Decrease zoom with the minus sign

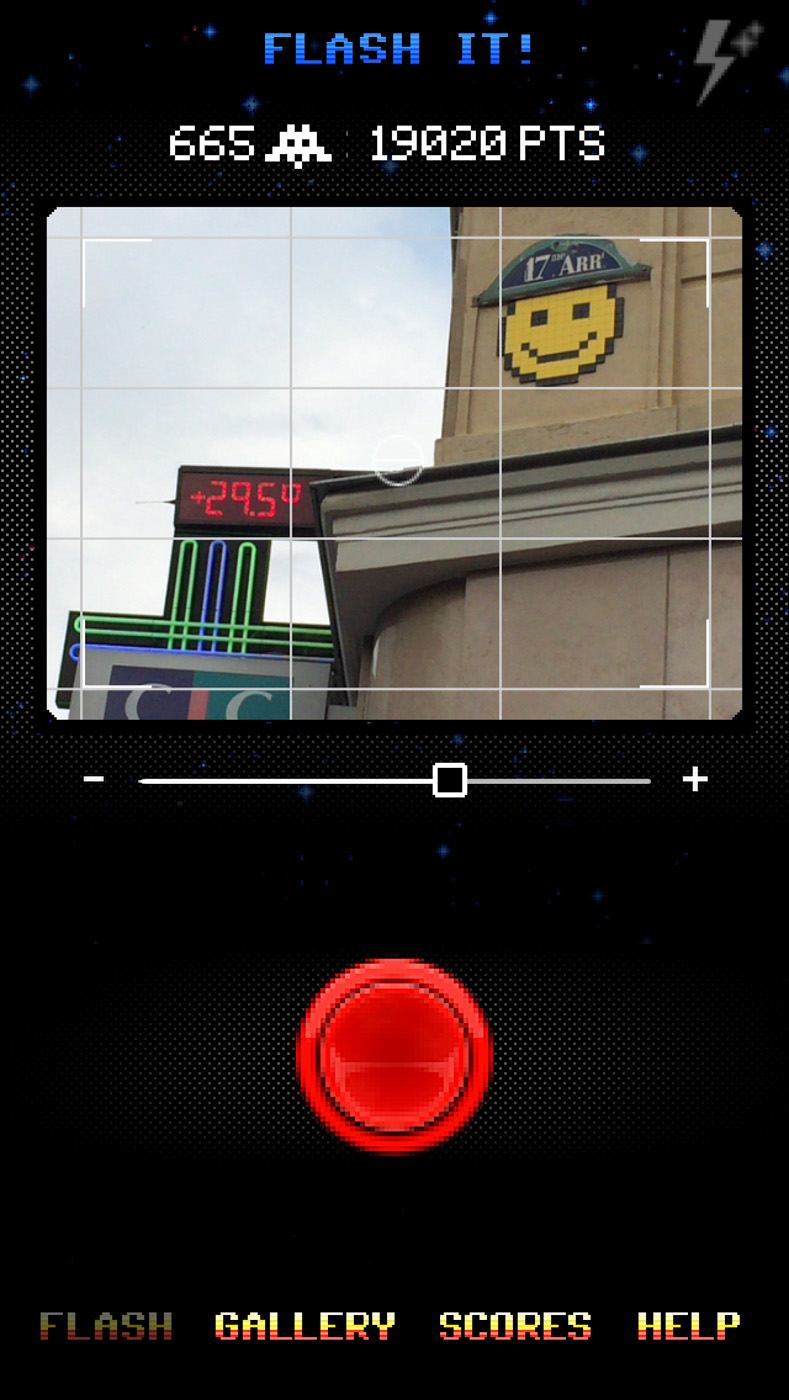[94, 779]
